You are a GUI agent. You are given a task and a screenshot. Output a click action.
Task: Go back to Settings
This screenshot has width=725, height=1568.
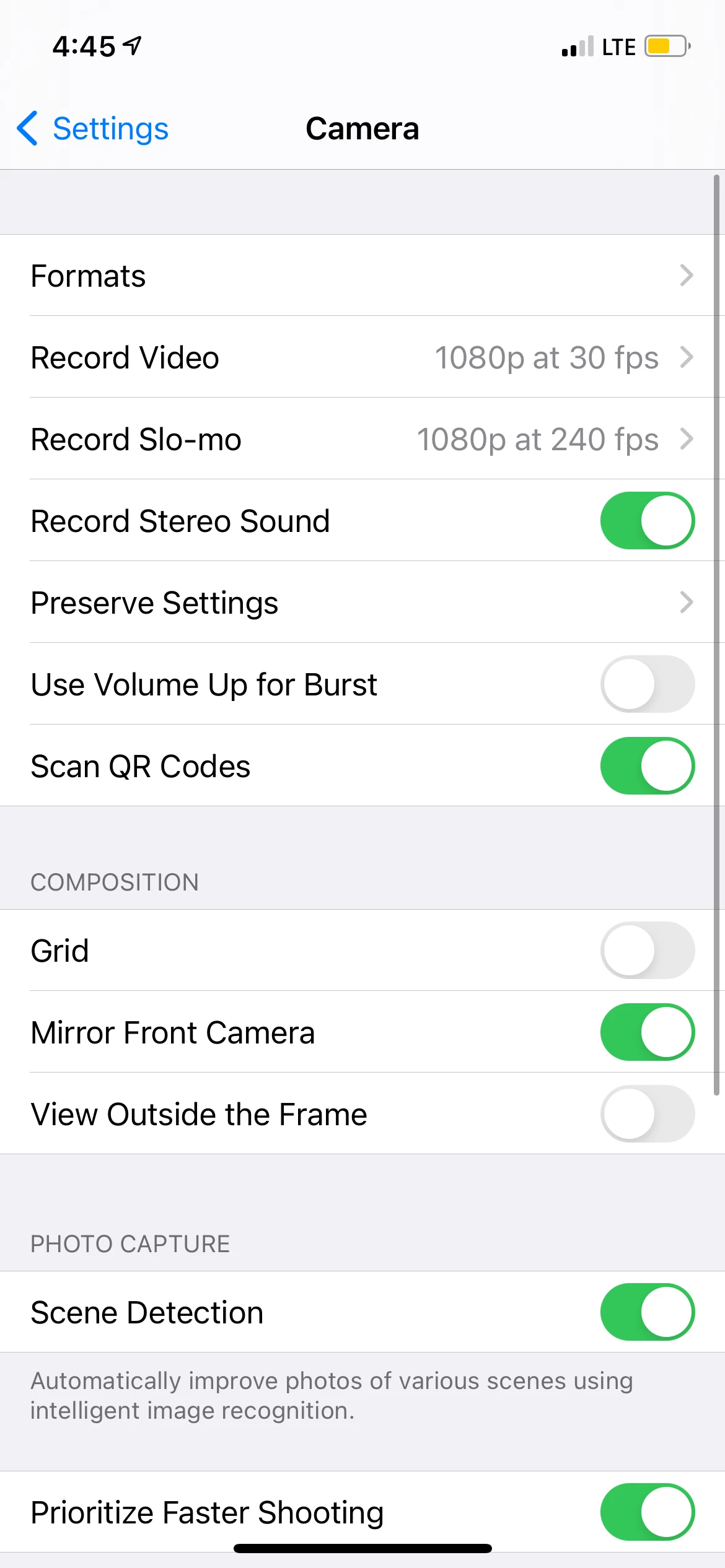click(93, 129)
